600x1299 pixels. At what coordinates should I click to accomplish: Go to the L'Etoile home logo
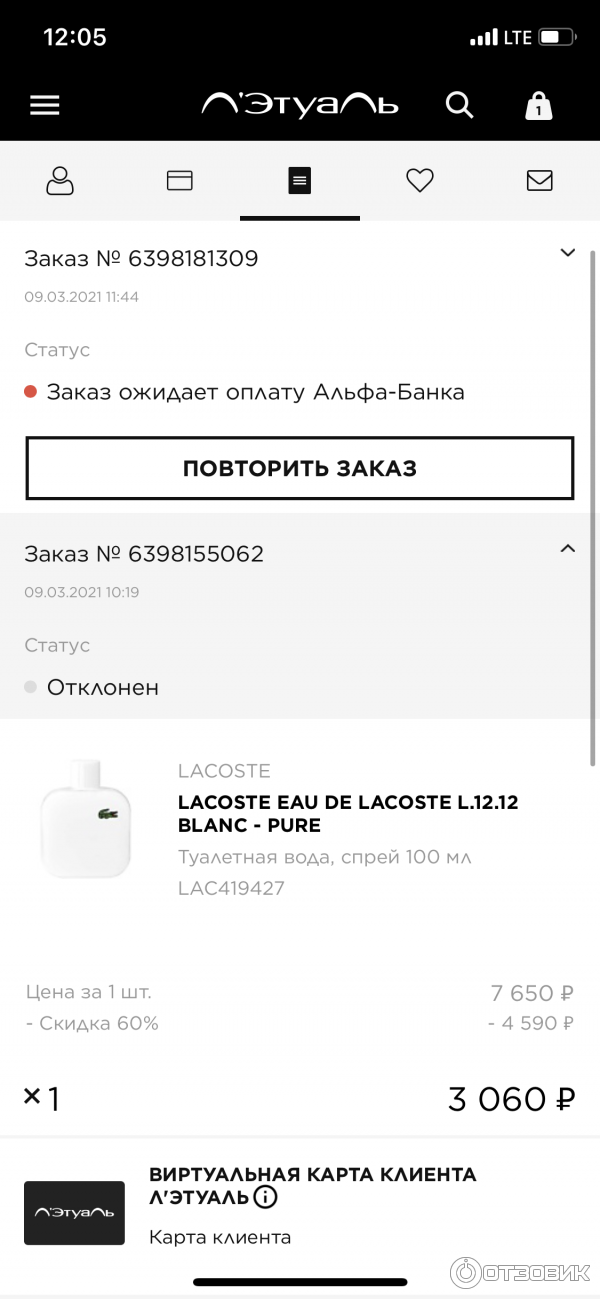[x=300, y=105]
